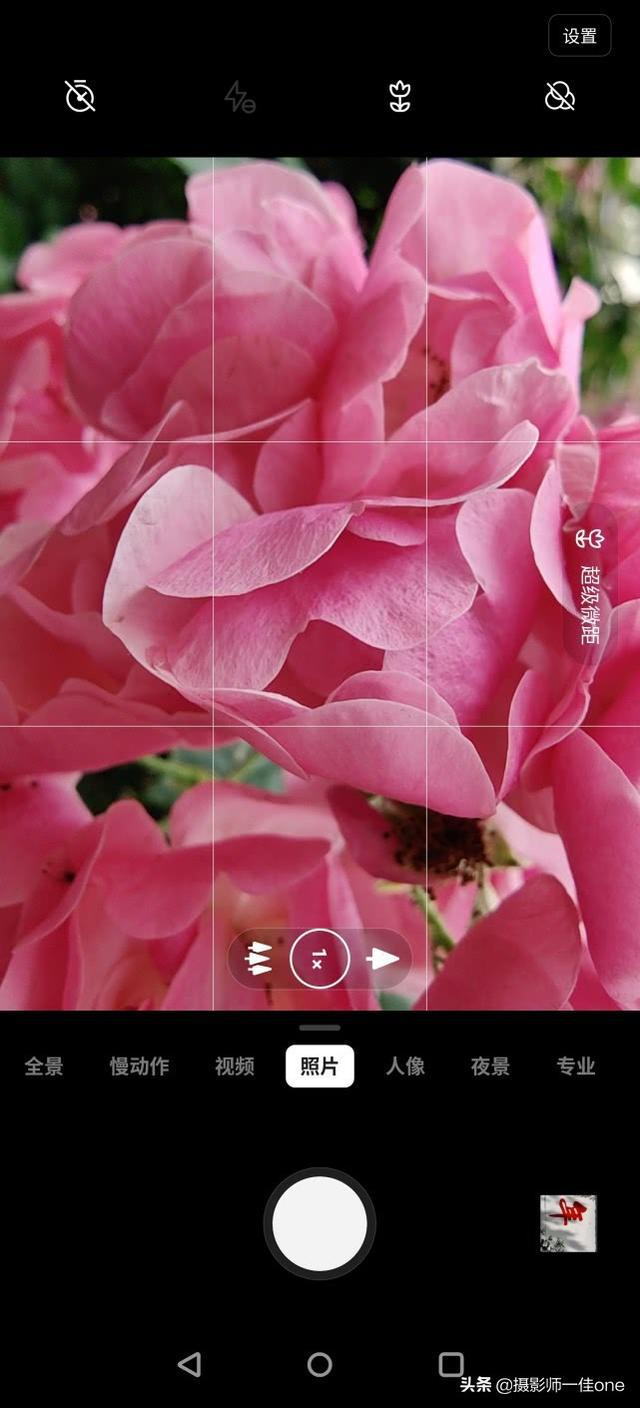Switch to 专业 pro mode
This screenshot has width=640, height=1408.
coord(576,1066)
